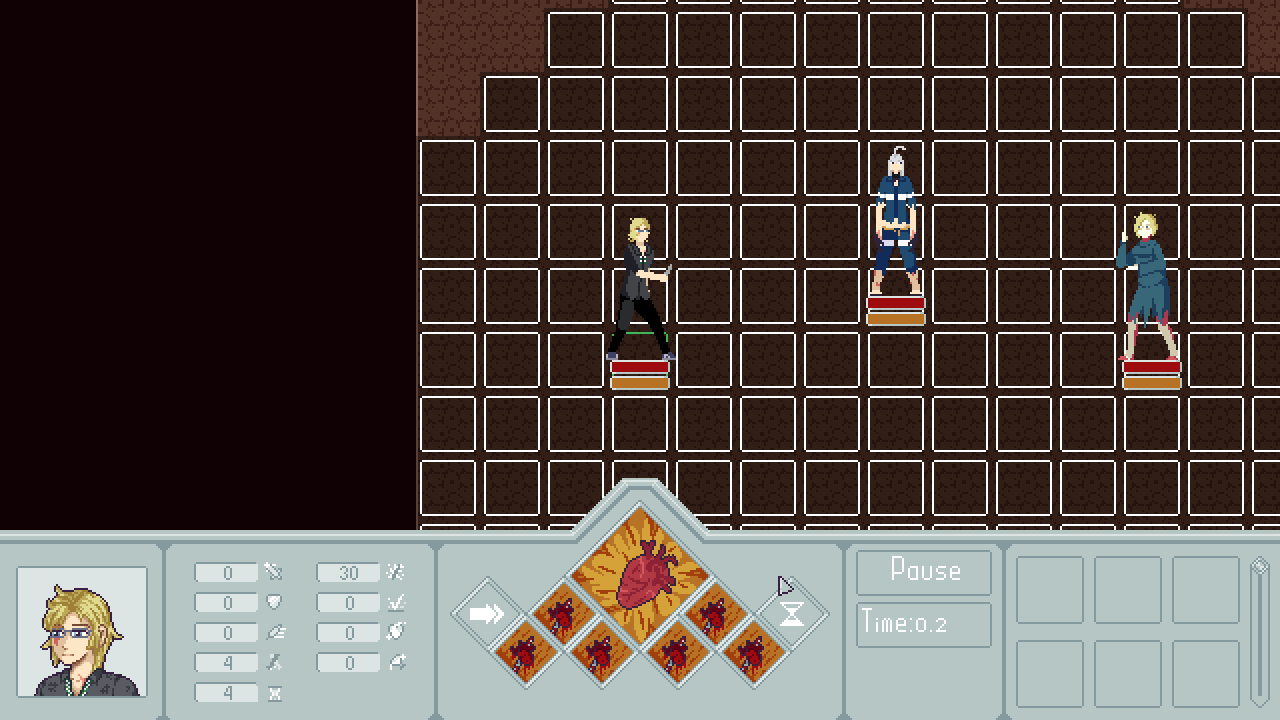This screenshot has width=1280, height=720.
Task: Choose the hourglass wait action
Action: click(x=791, y=613)
